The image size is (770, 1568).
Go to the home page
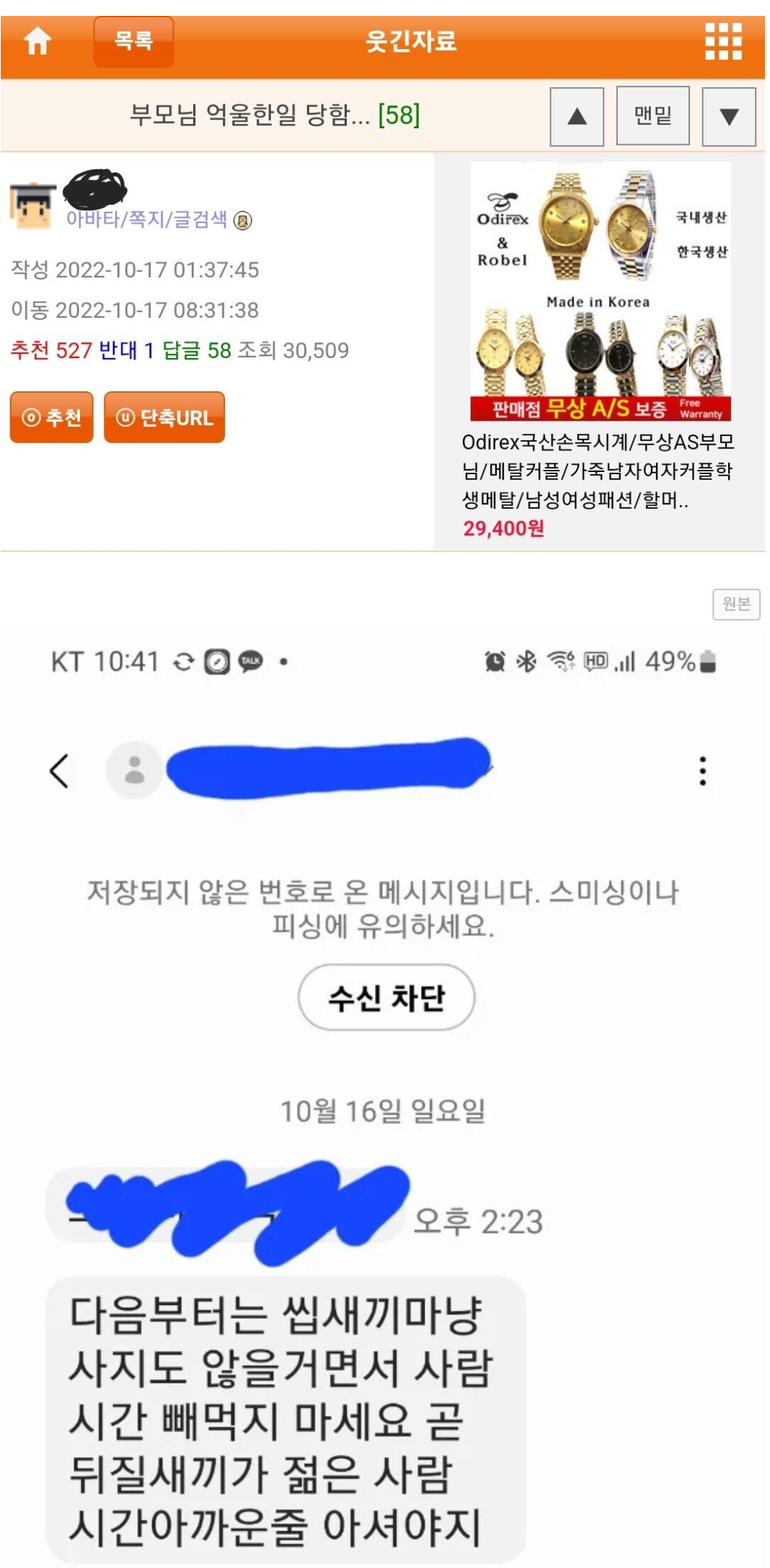tap(37, 41)
